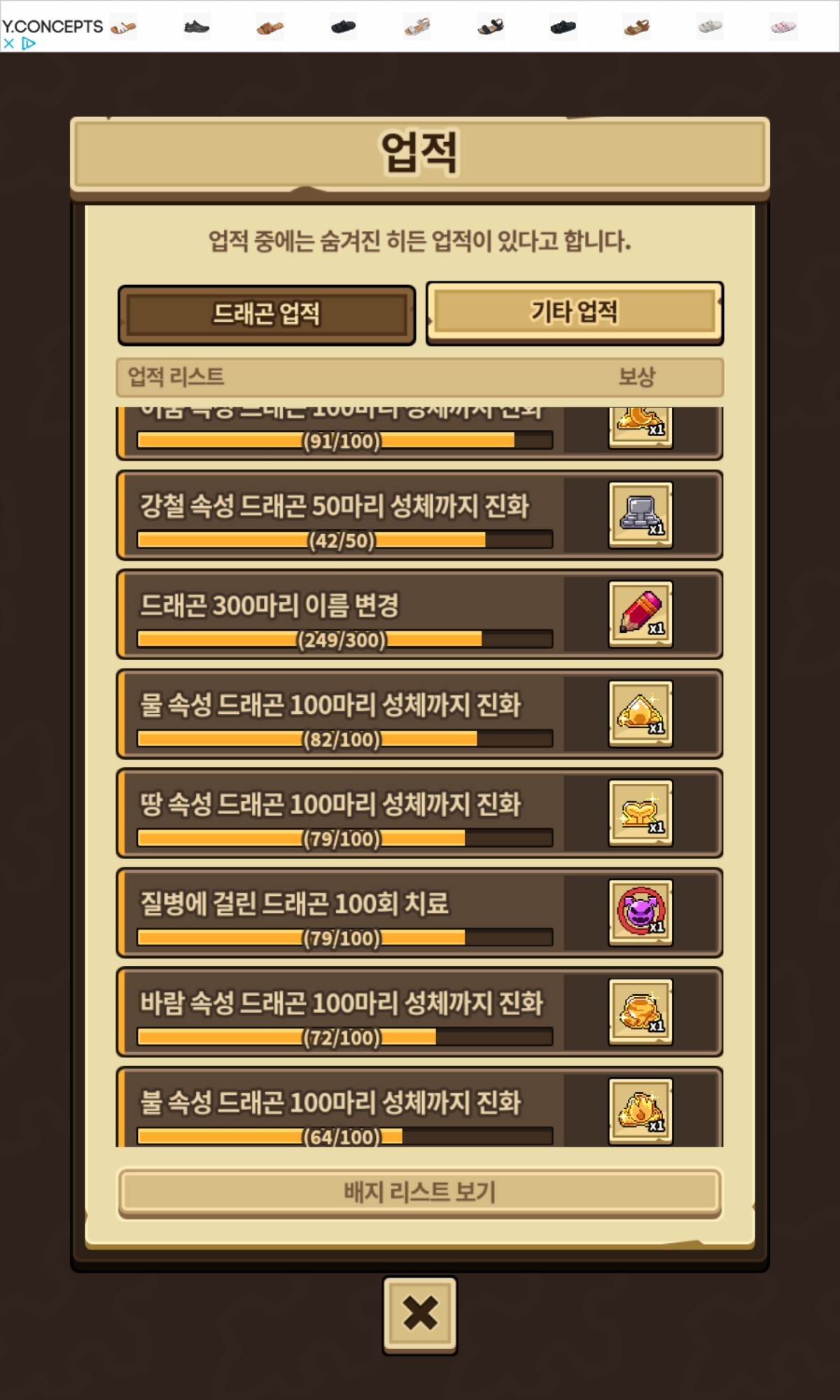The height and width of the screenshot is (1400, 840).
Task: Tap the reward icon for 바람 속성 achievement
Action: tap(640, 1012)
